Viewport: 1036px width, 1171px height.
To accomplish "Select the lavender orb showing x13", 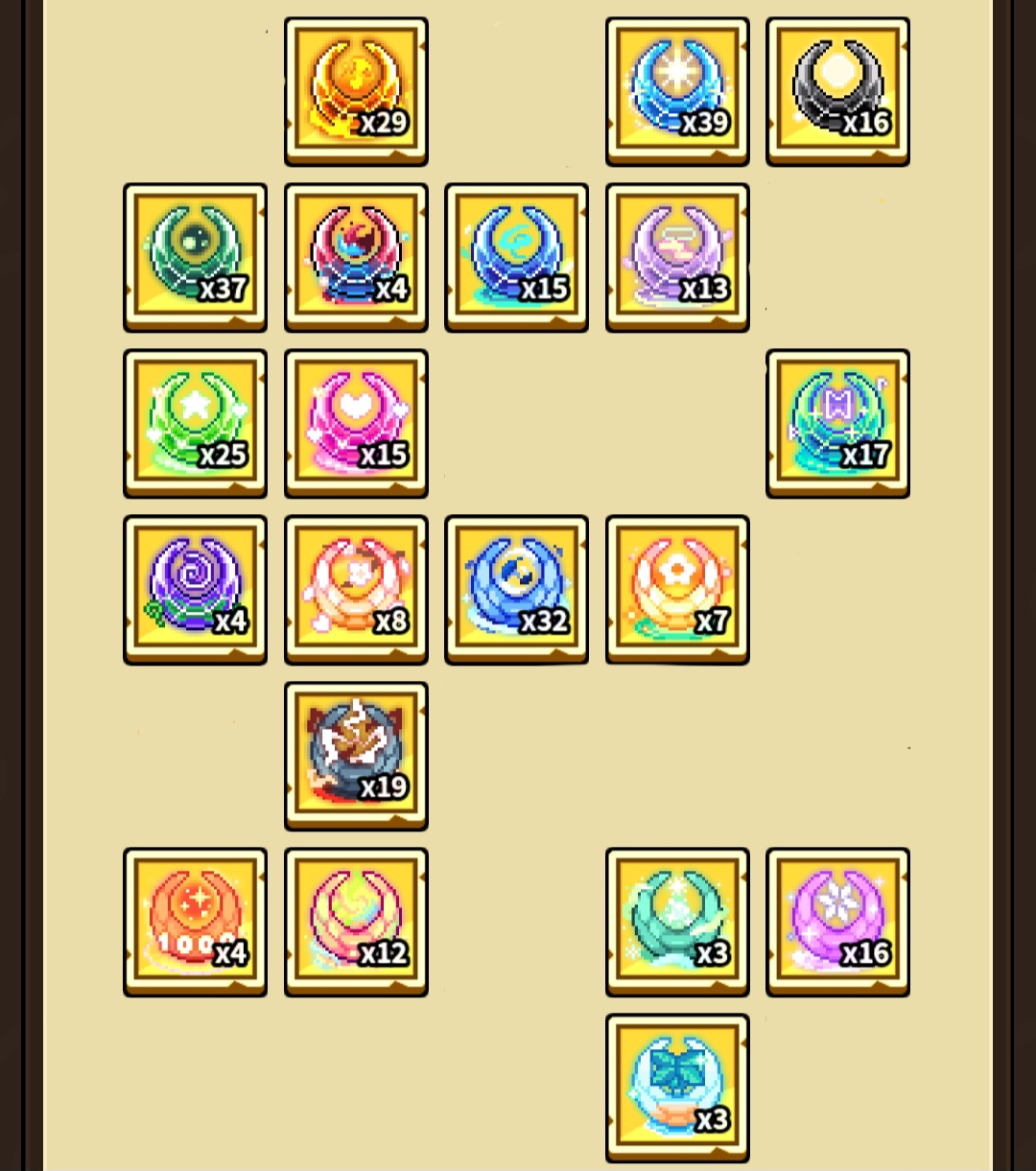I will coord(677,257).
